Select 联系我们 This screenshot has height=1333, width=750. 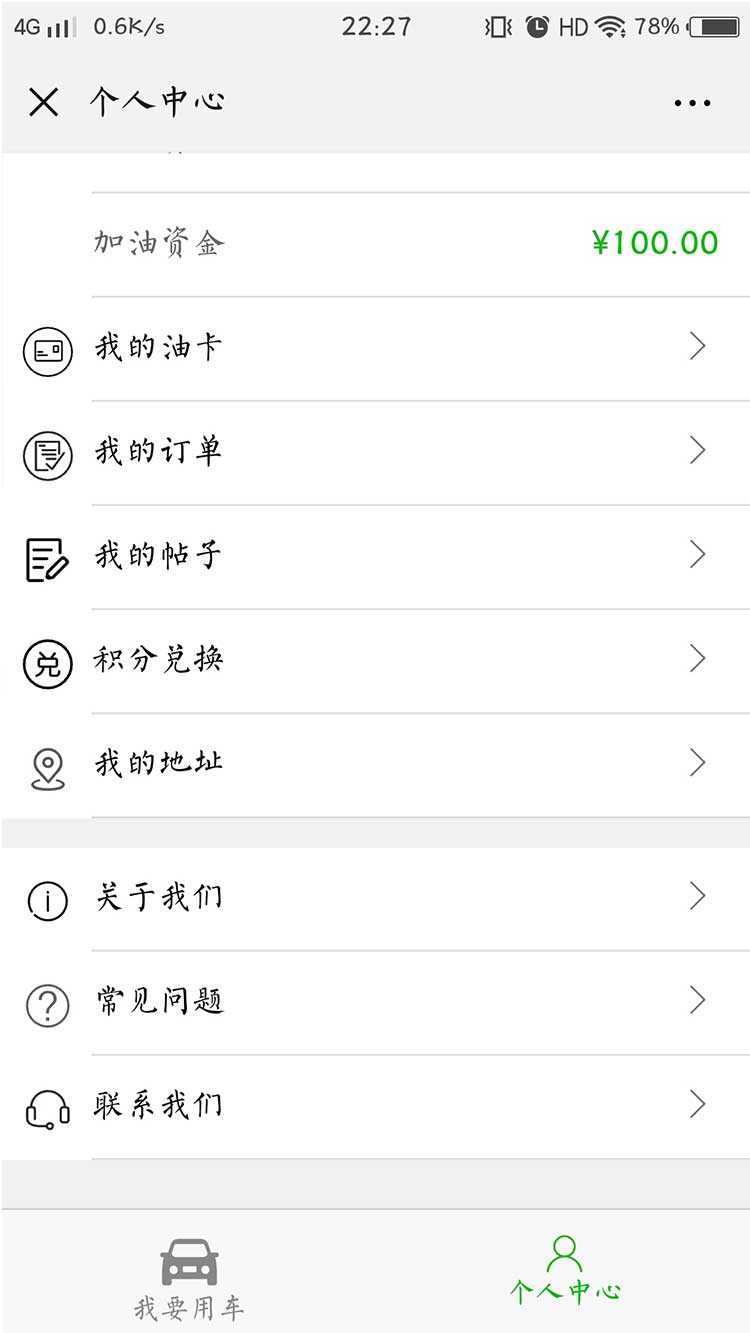pos(375,1106)
